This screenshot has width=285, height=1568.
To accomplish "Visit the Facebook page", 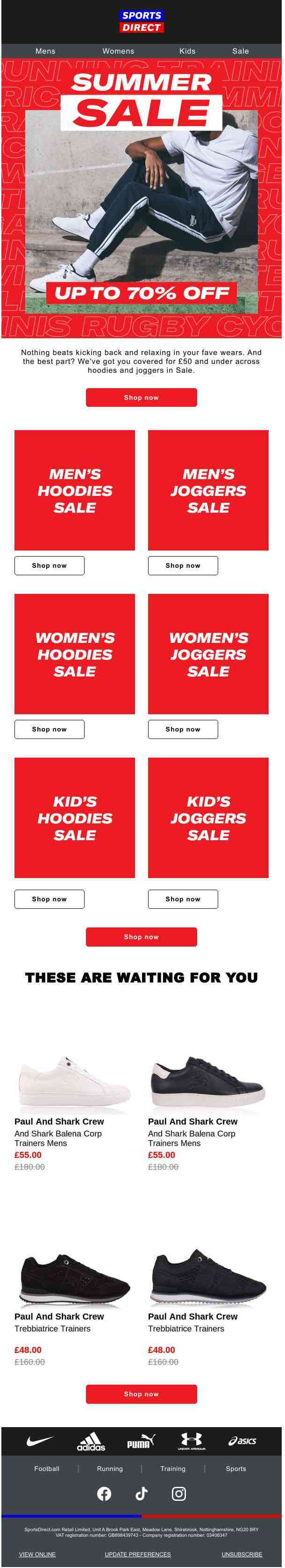I will pyautogui.click(x=104, y=1494).
